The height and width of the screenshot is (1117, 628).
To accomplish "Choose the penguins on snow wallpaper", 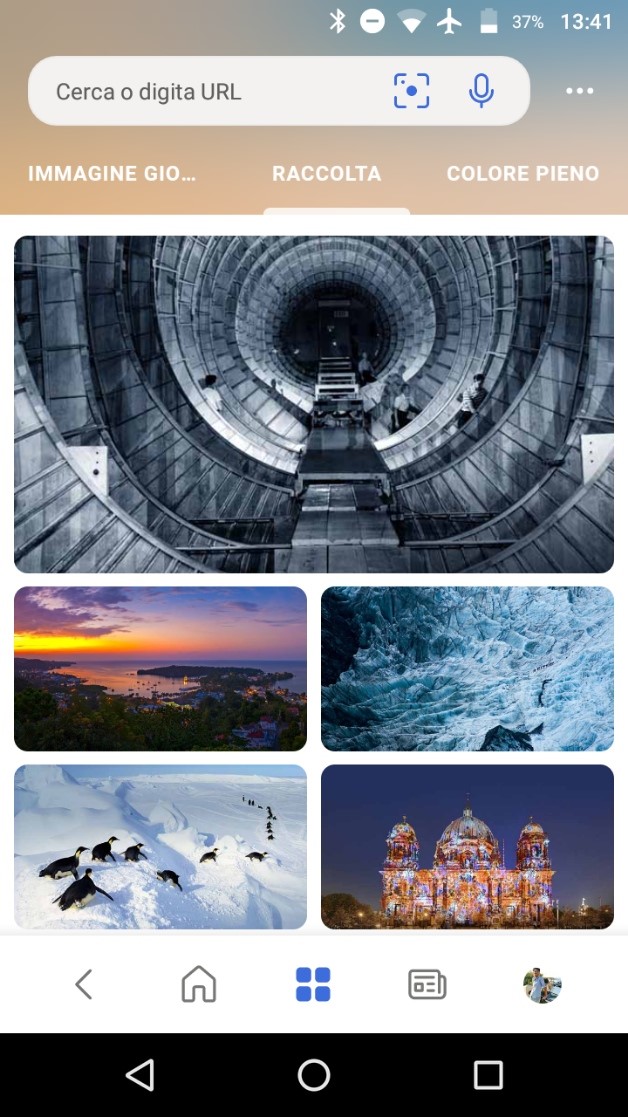I will tap(160, 846).
